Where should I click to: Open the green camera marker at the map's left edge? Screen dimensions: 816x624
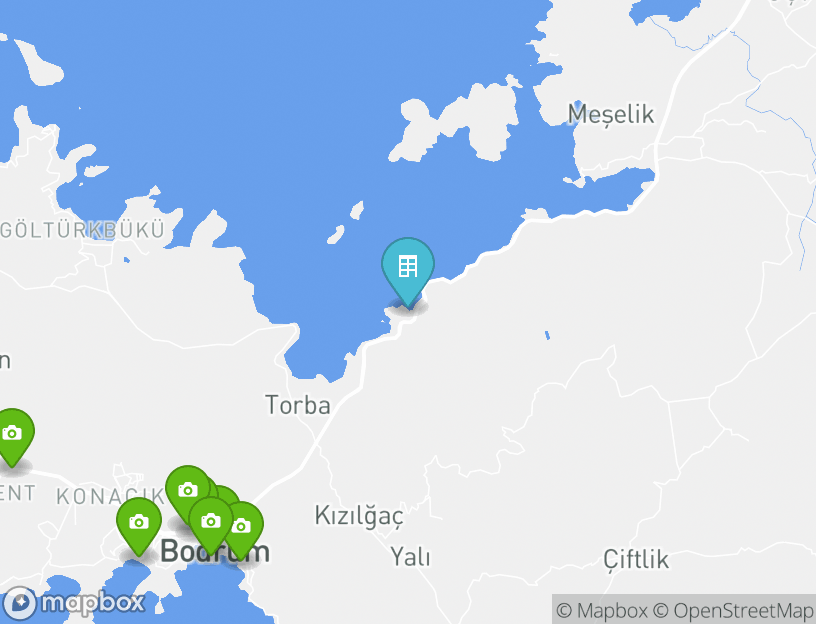pos(12,434)
